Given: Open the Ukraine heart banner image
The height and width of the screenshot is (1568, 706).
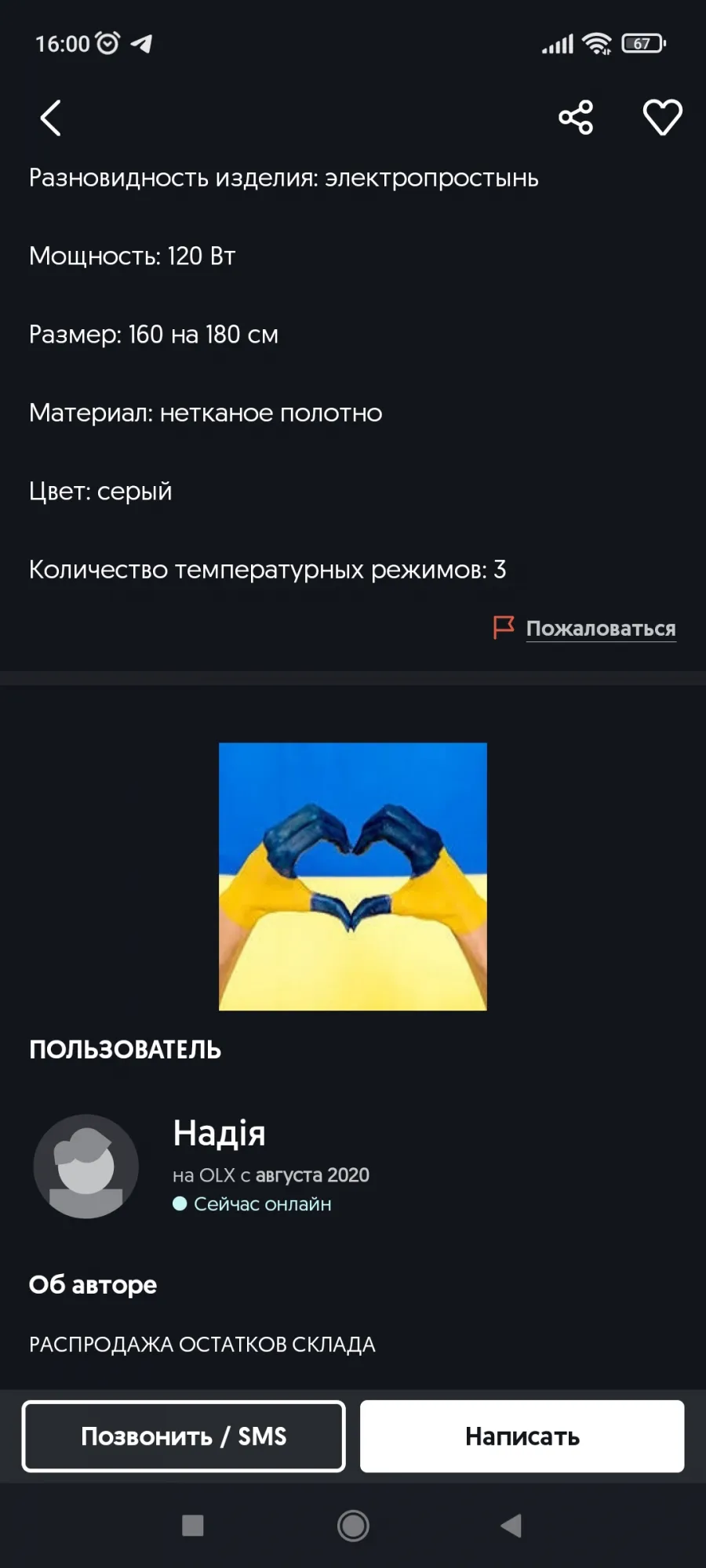Looking at the screenshot, I should (353, 877).
